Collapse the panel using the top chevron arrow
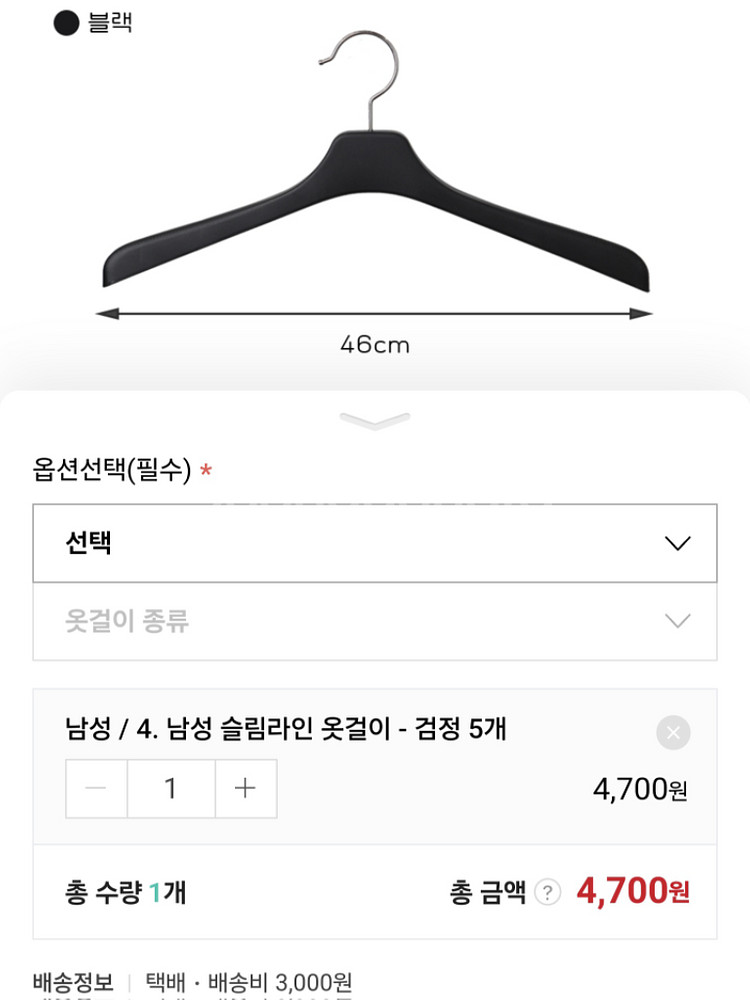The height and width of the screenshot is (1000, 750). [x=375, y=420]
